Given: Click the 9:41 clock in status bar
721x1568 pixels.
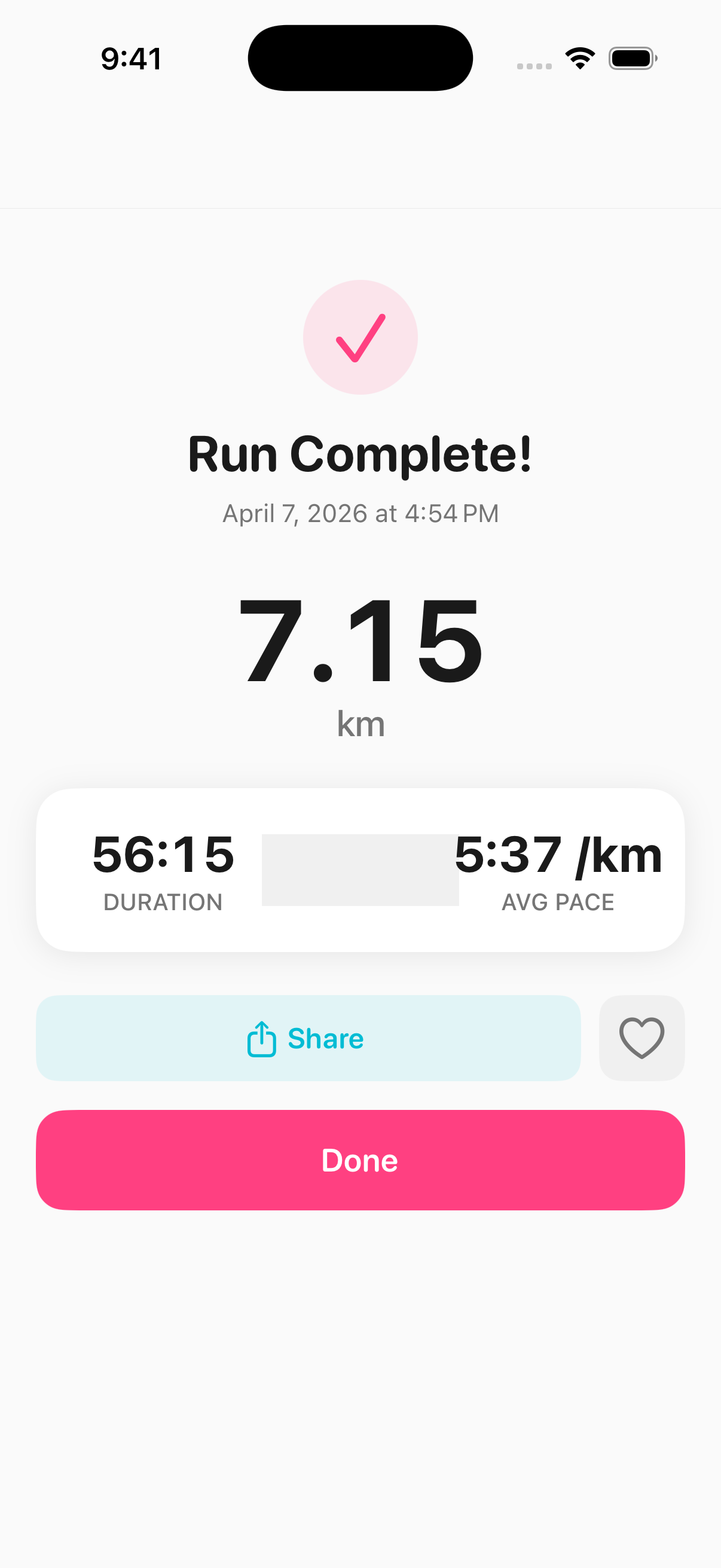Looking at the screenshot, I should [132, 58].
